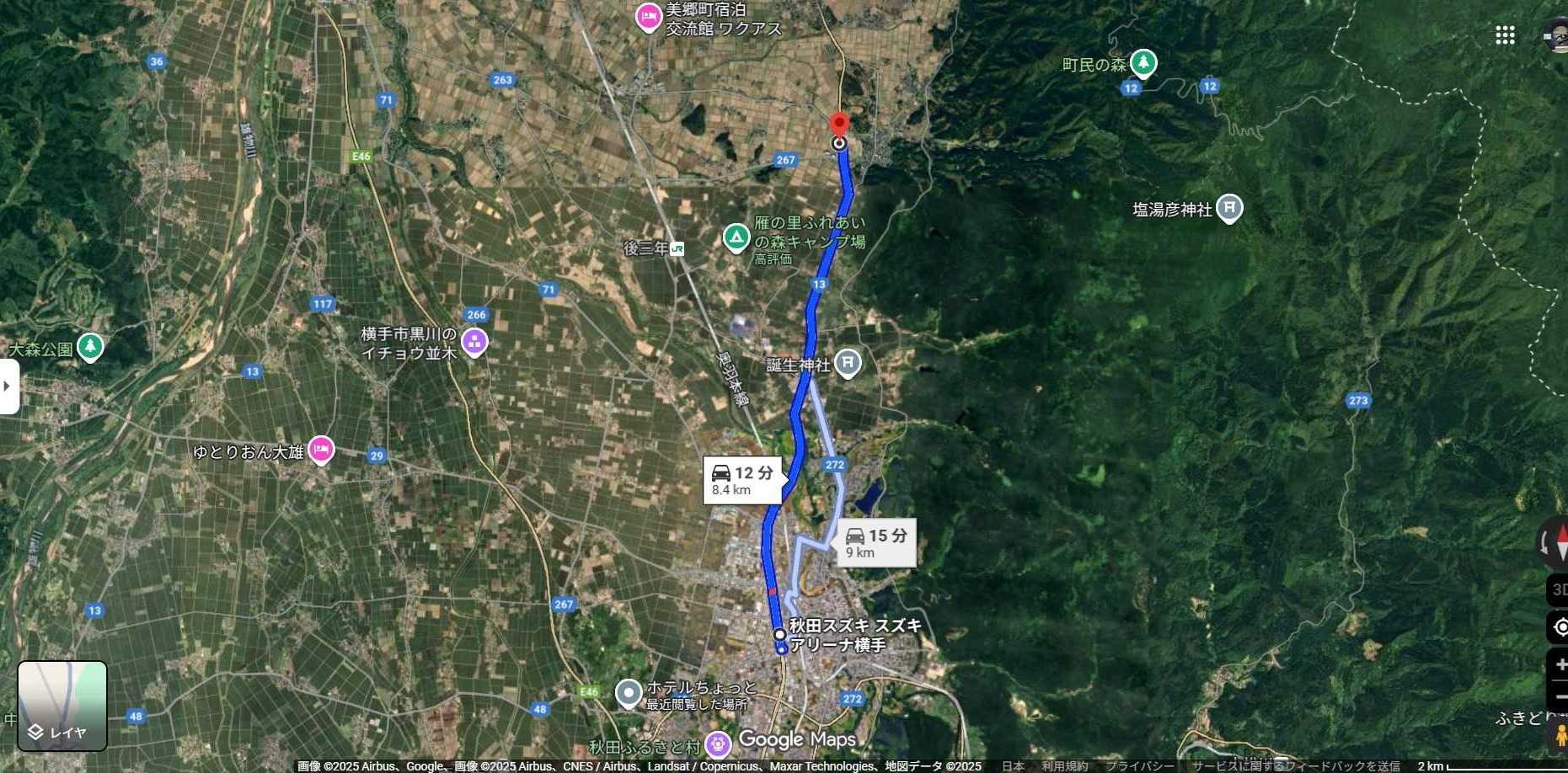Open the 塩湯彦神社 shrine marker

click(1229, 207)
